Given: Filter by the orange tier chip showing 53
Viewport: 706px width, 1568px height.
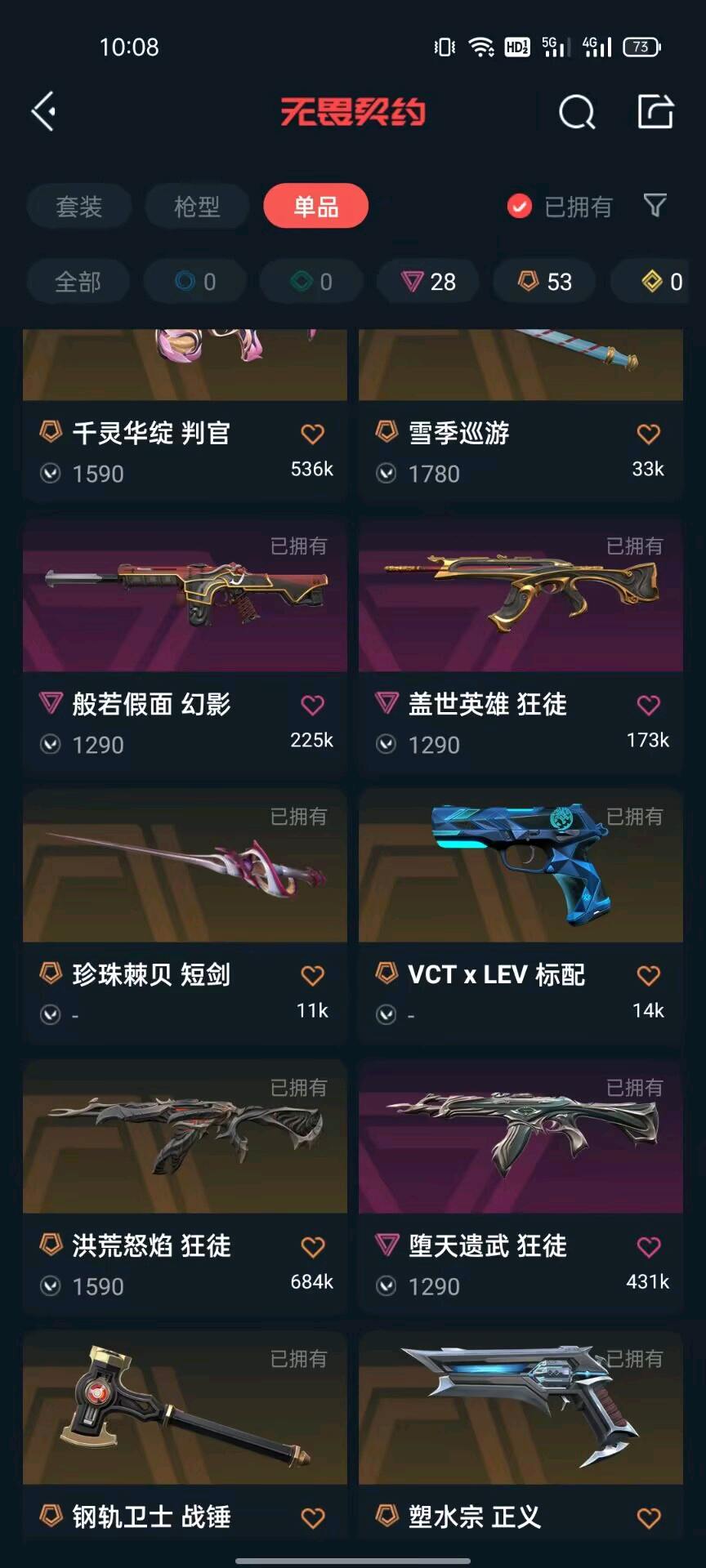Looking at the screenshot, I should [545, 282].
